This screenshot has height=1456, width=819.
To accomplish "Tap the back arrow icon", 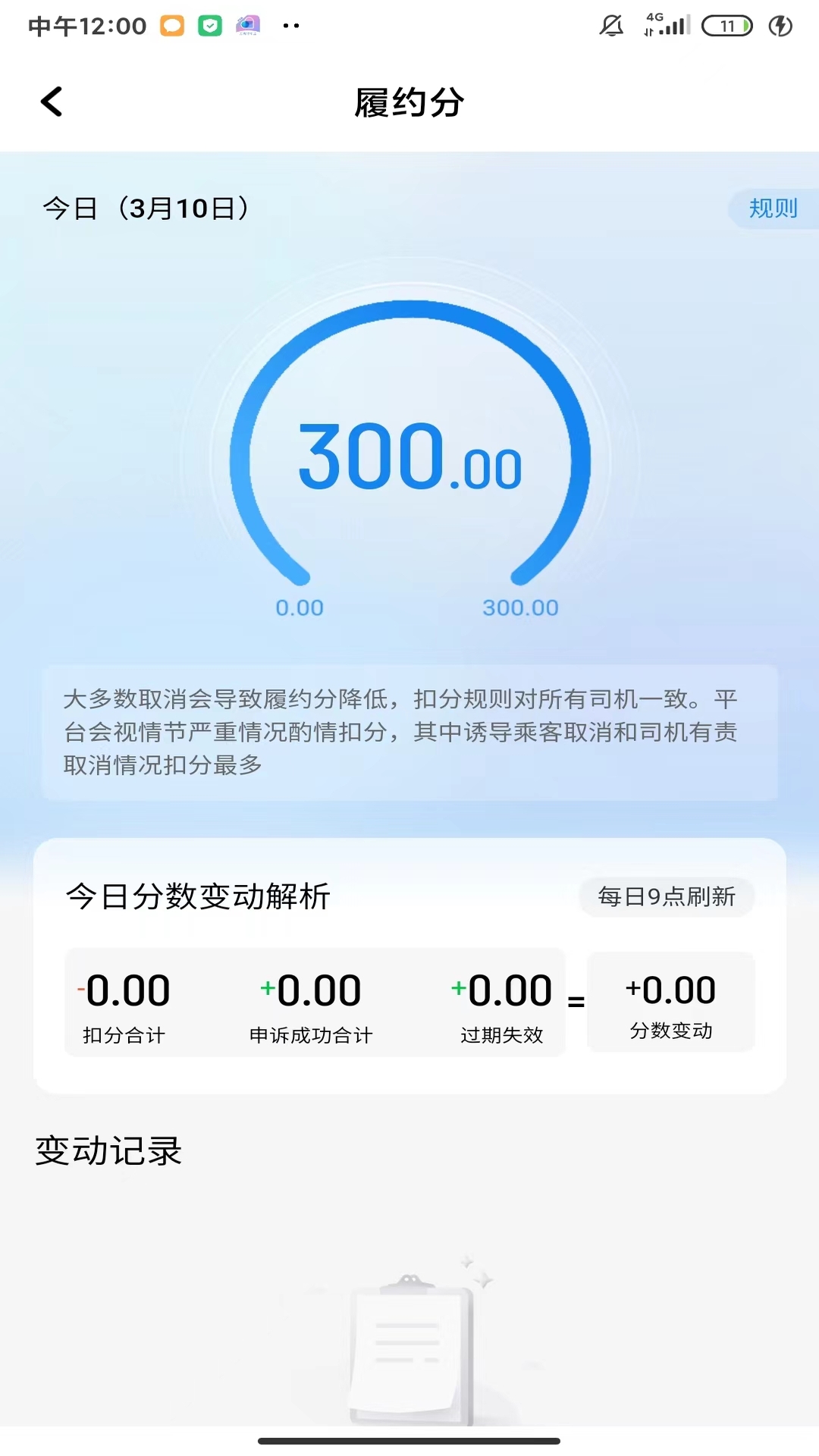I will (x=52, y=102).
